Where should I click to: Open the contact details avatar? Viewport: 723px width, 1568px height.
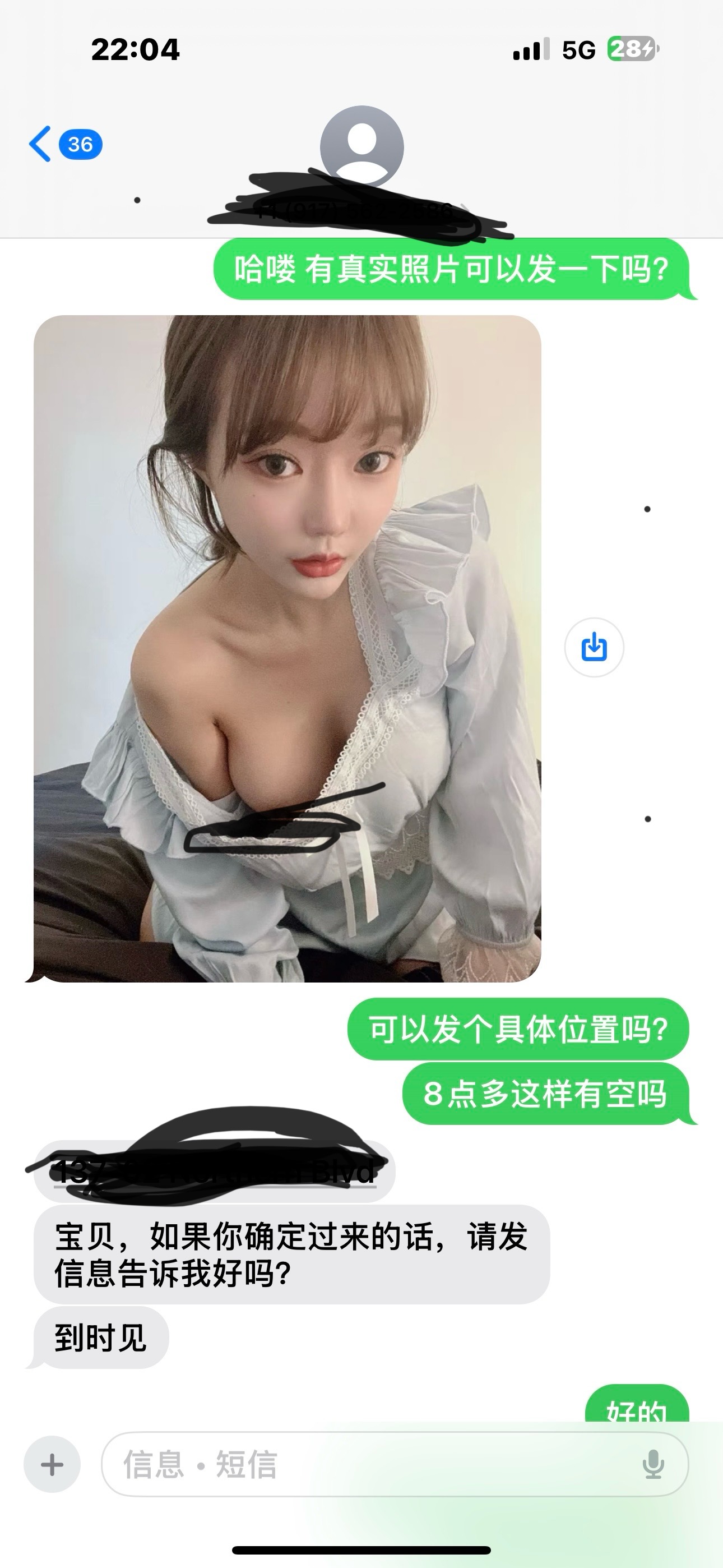[361, 147]
